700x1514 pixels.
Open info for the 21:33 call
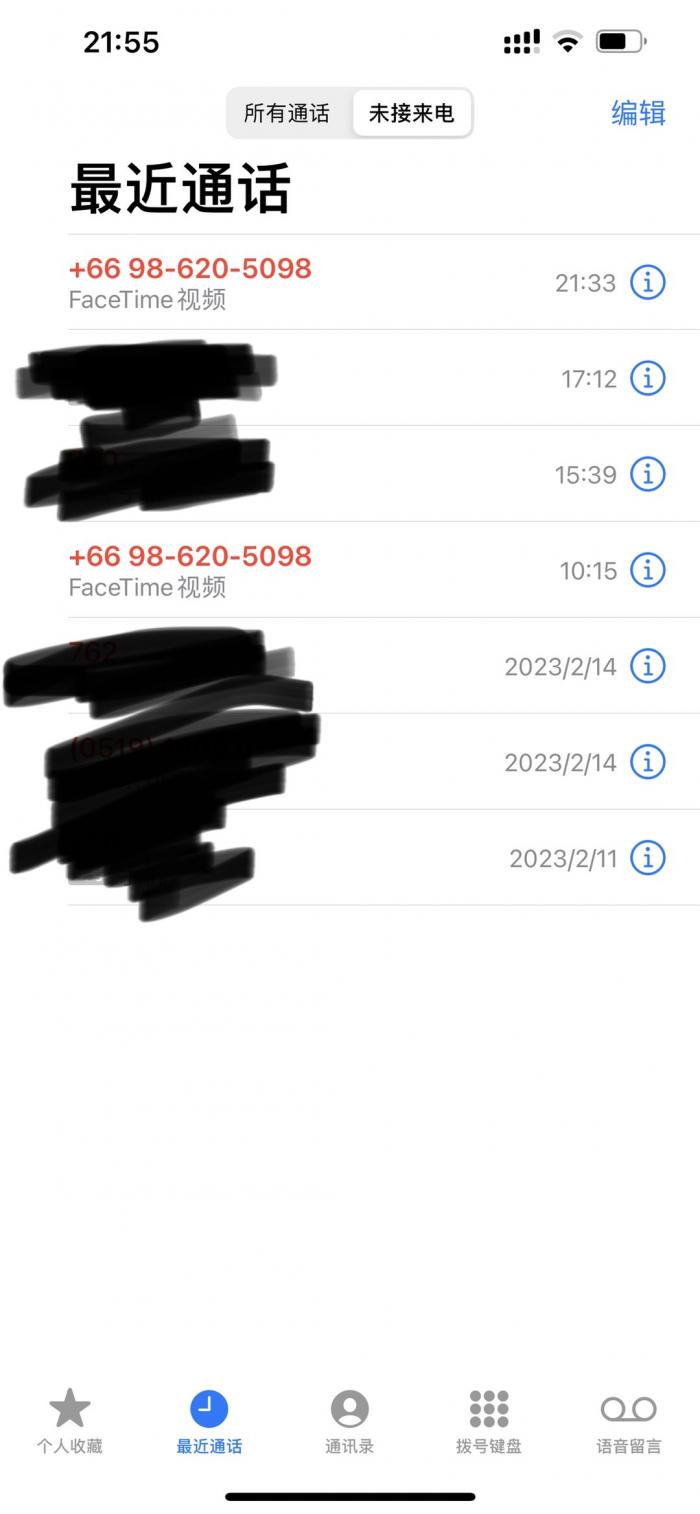pos(648,283)
